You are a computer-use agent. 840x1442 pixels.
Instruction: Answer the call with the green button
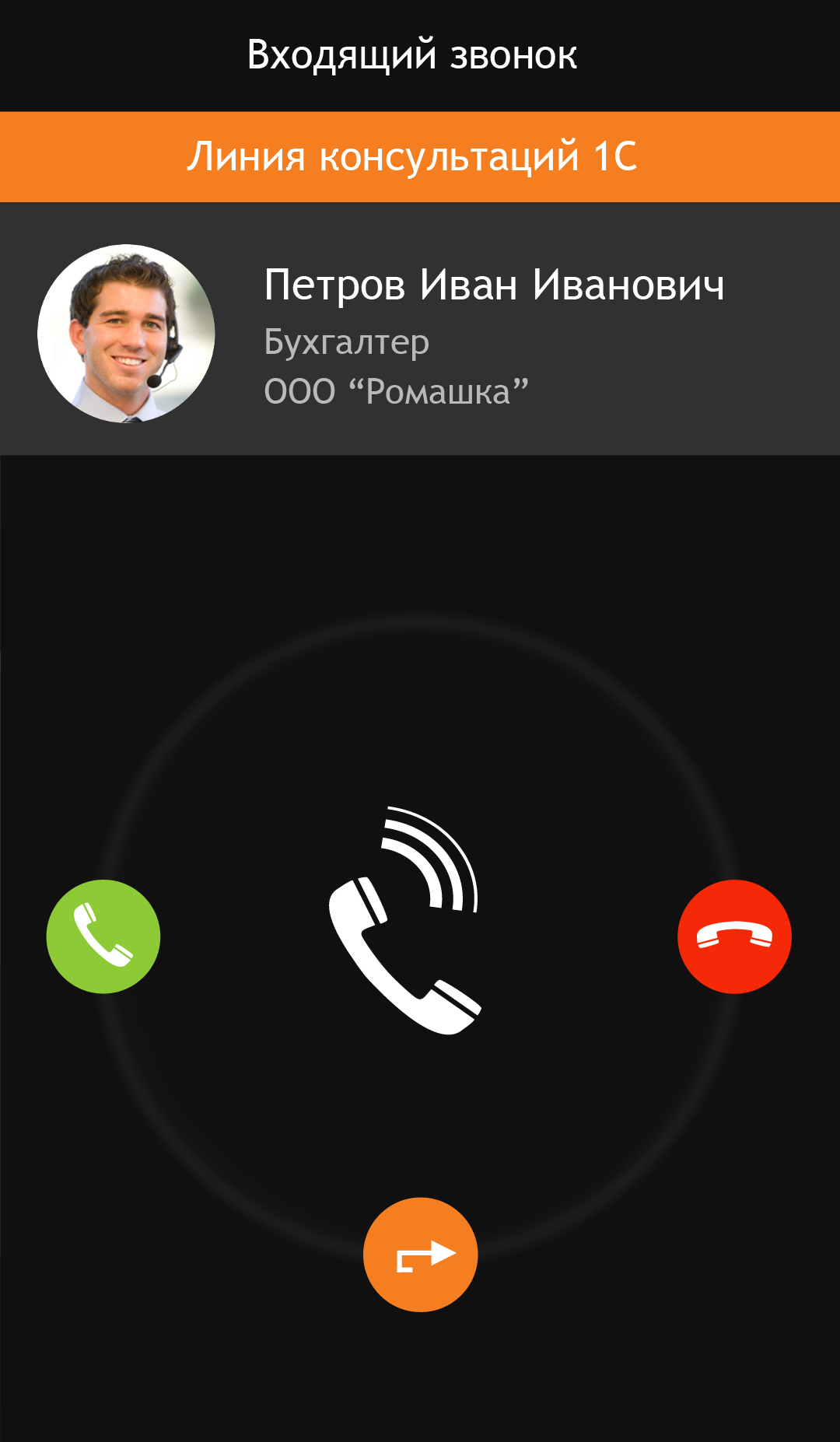pos(103,936)
